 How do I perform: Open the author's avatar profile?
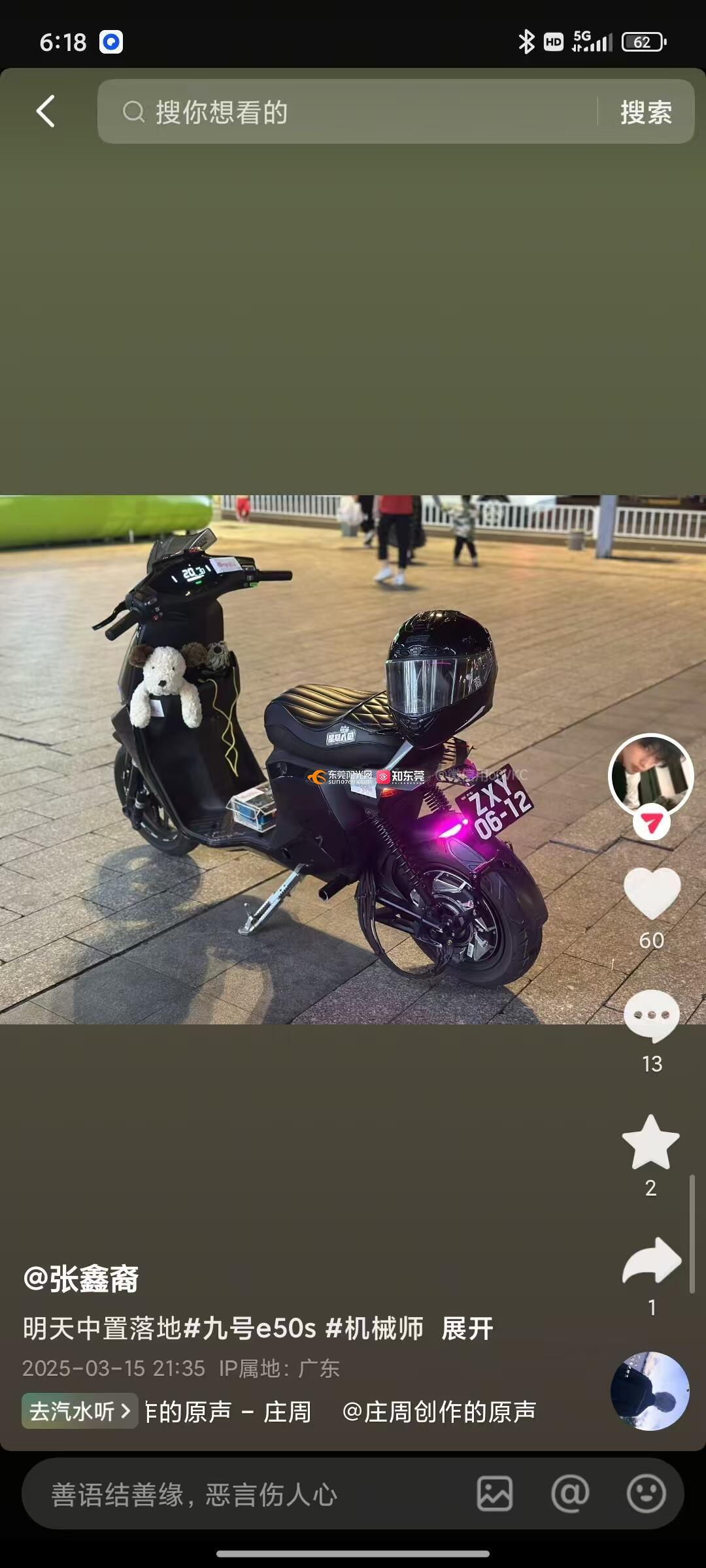[x=651, y=776]
